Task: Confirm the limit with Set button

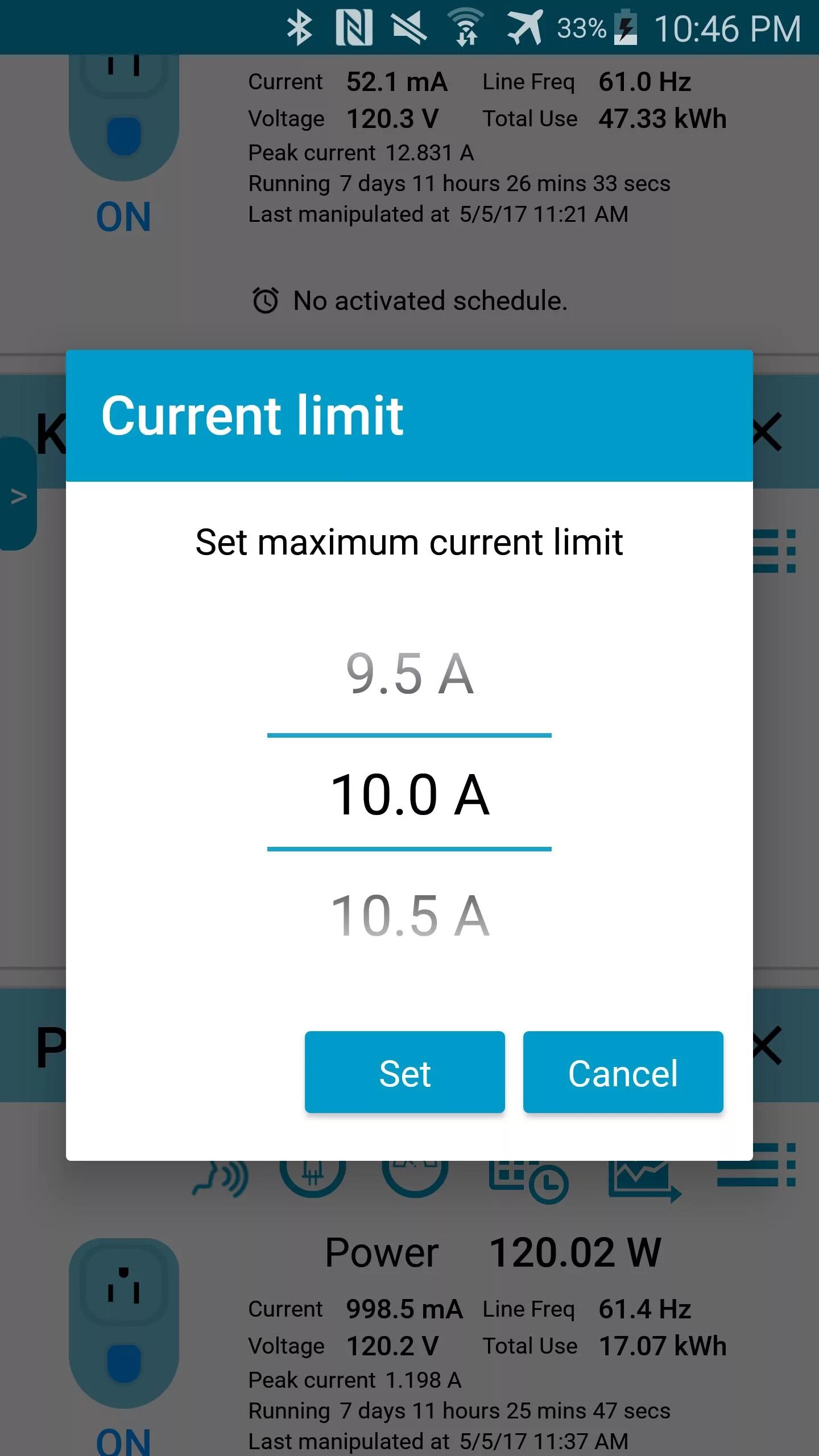Action: tap(404, 1072)
